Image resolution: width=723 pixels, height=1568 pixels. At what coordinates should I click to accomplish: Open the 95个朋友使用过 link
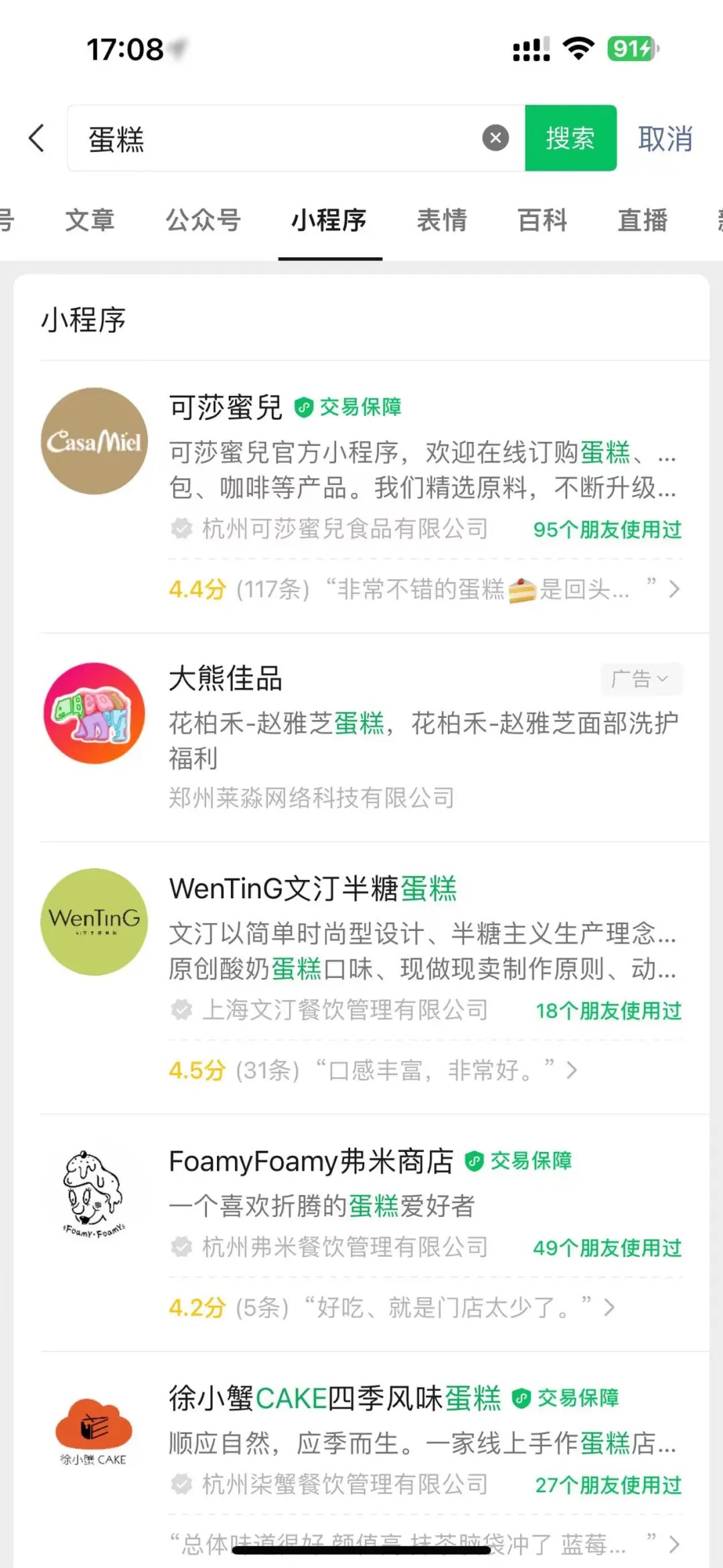coord(607,530)
